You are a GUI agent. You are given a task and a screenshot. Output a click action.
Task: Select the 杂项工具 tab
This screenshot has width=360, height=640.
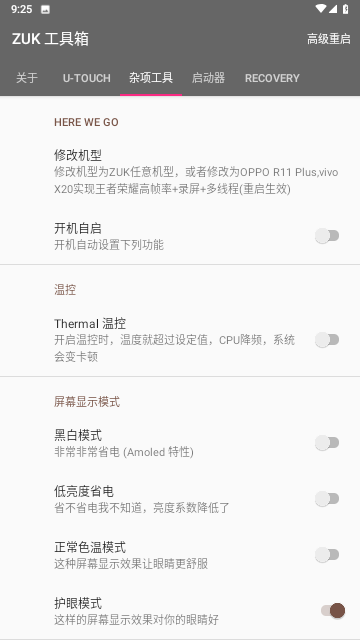coord(151,78)
